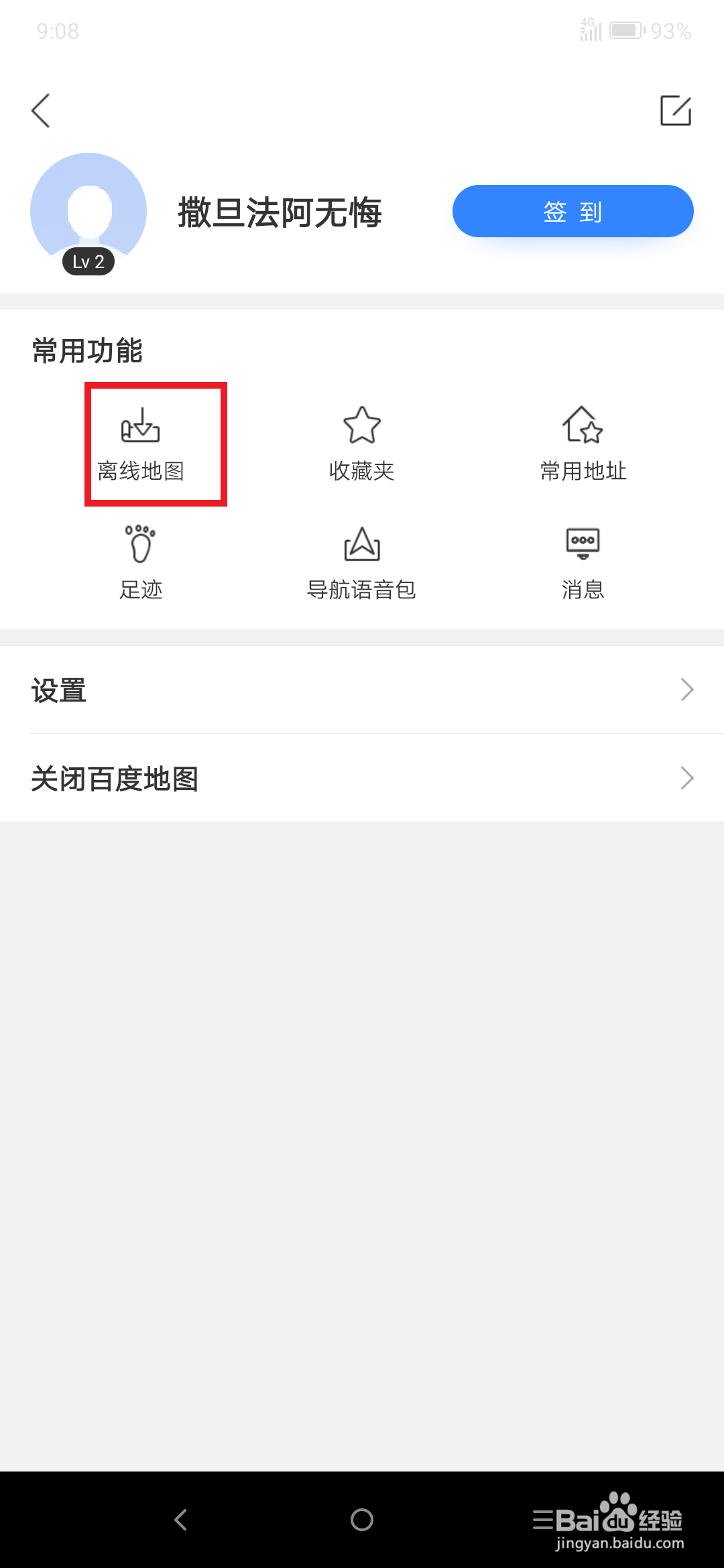Select 关闭百度地图 row
Viewport: 724px width, 1568px height.
(362, 778)
